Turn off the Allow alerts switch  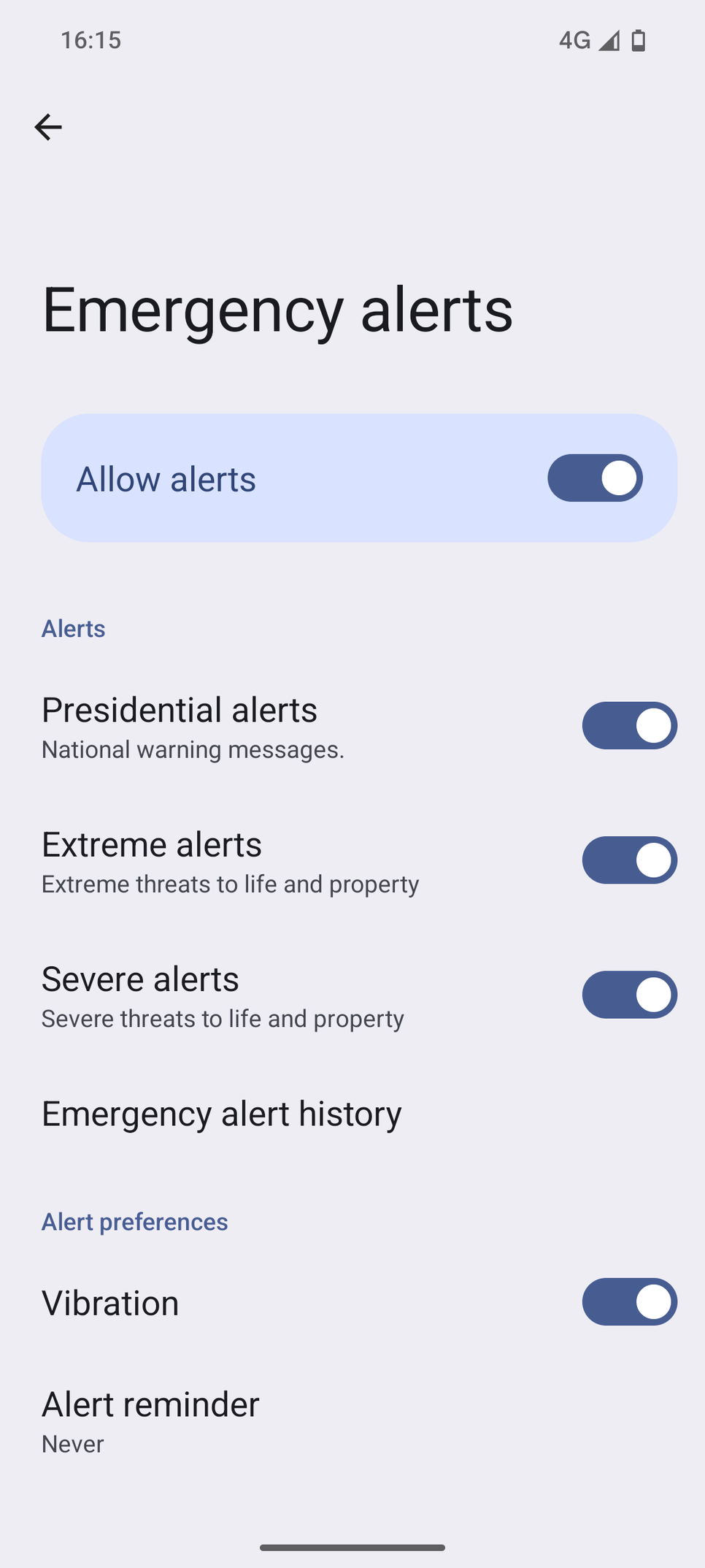click(595, 478)
